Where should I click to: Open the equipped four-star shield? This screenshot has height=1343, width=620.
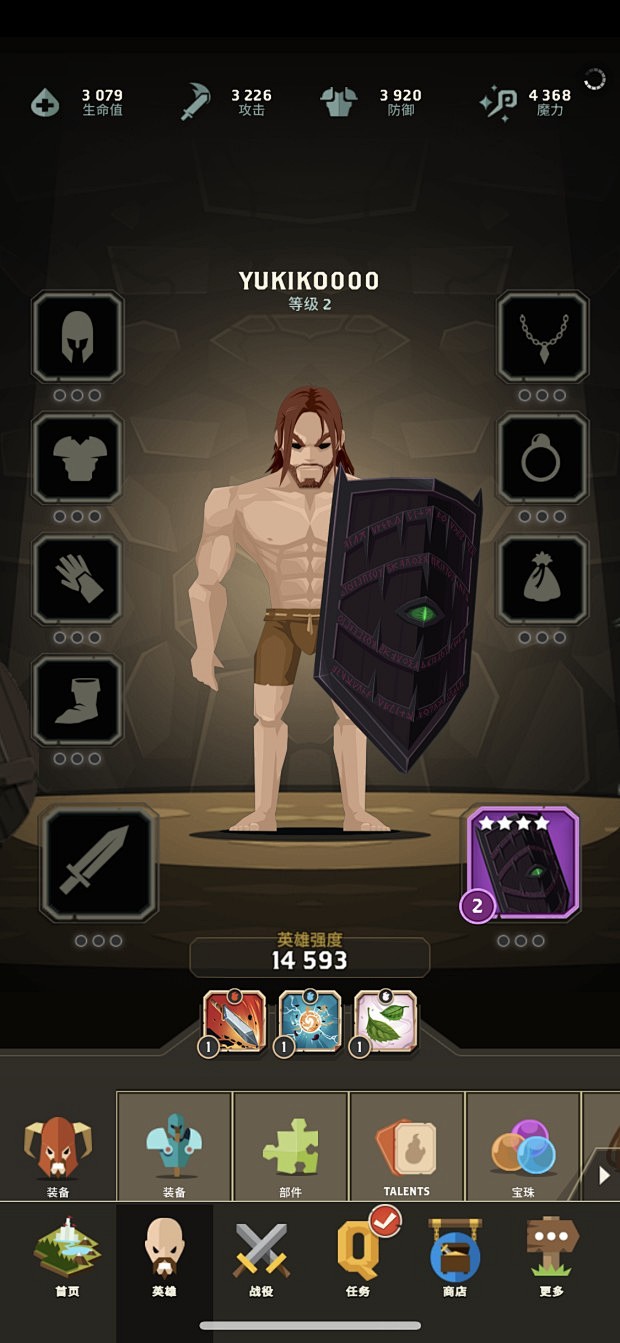pos(522,863)
